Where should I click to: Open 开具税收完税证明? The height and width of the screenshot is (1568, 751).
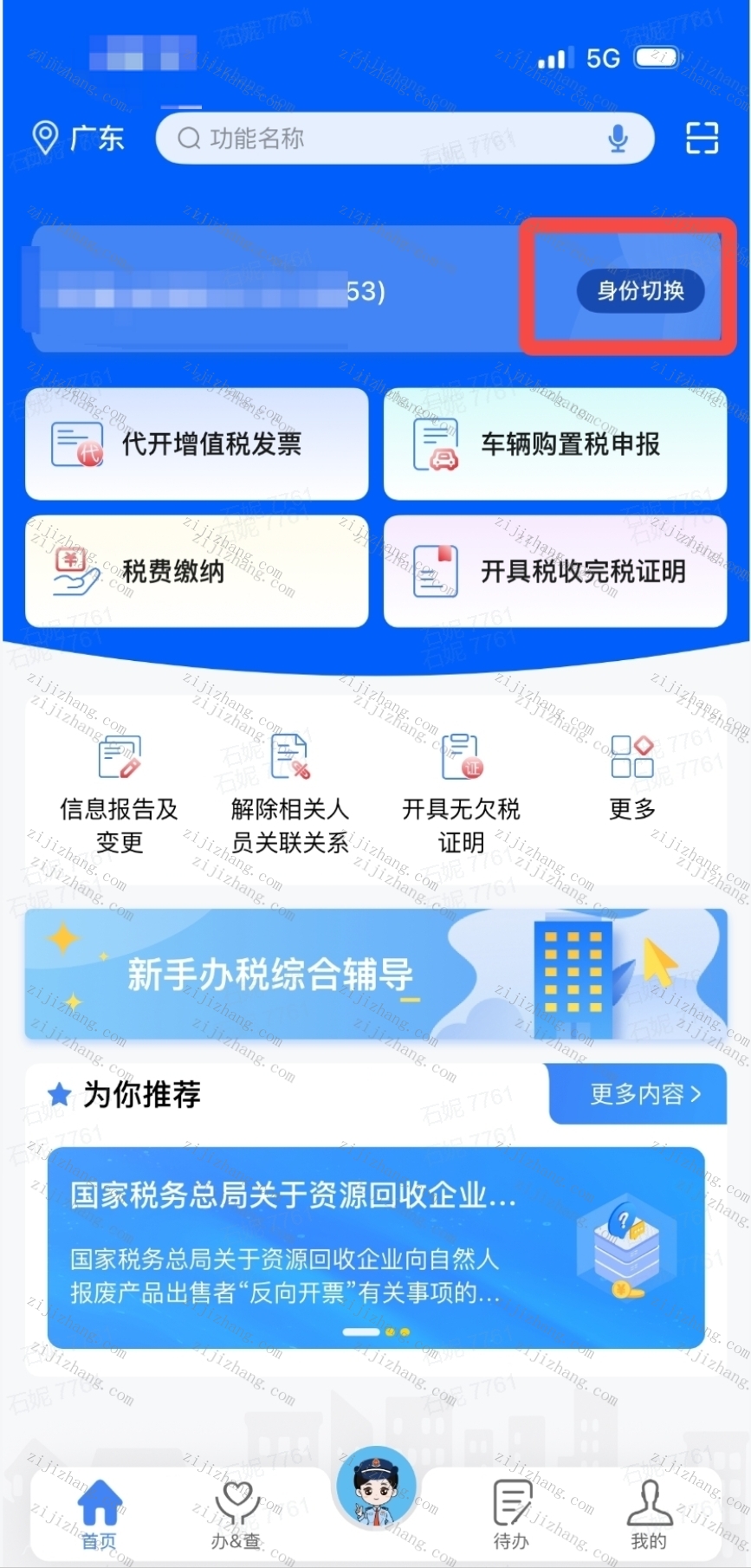tap(554, 572)
